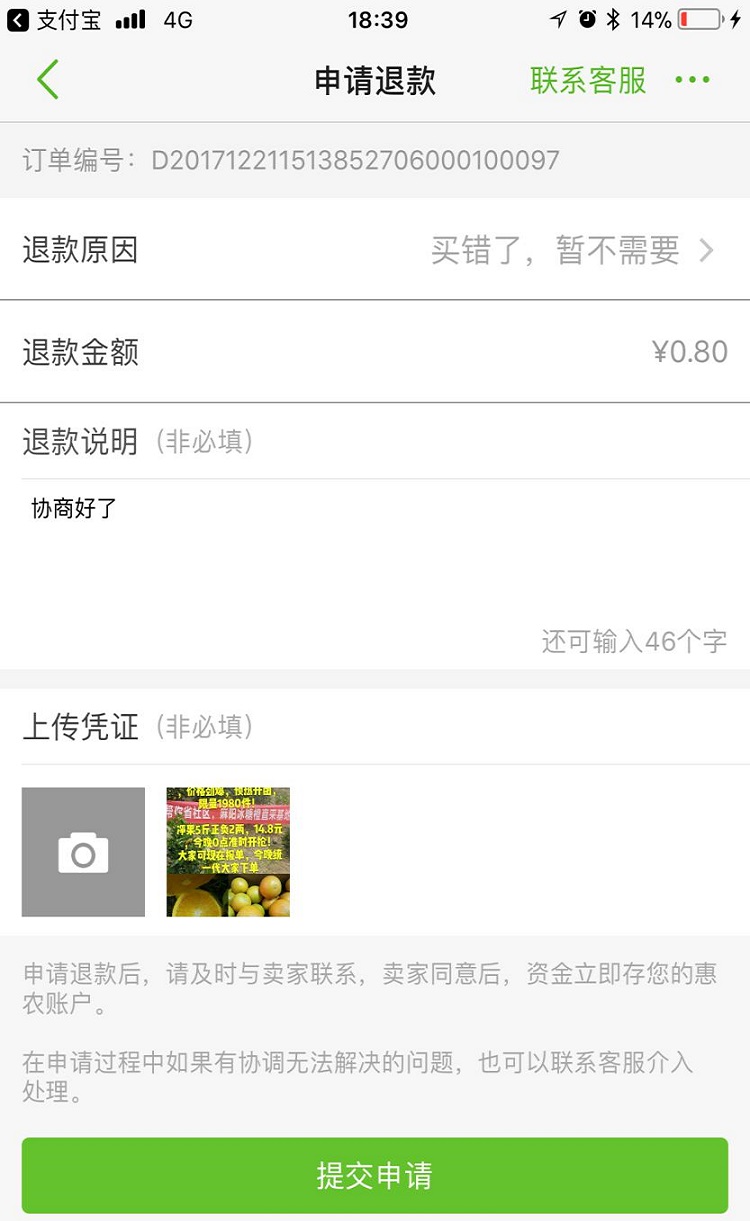Add a photo with the camera tile

pyautogui.click(x=83, y=852)
